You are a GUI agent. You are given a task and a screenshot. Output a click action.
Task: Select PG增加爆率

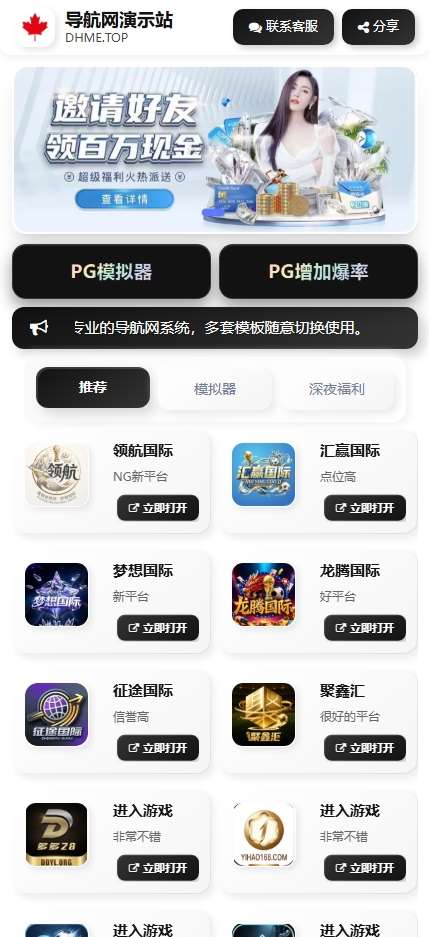coord(318,271)
